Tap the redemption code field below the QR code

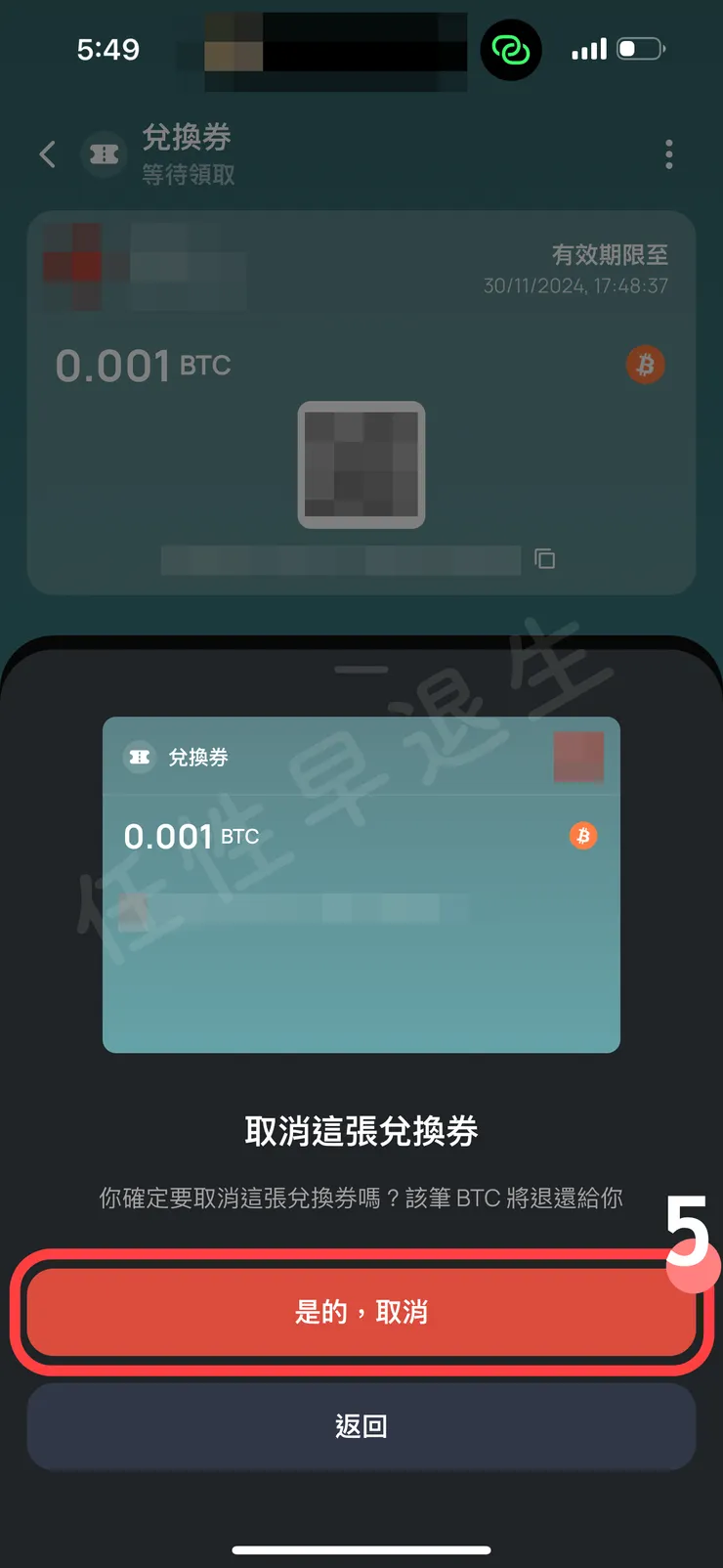[342, 559]
